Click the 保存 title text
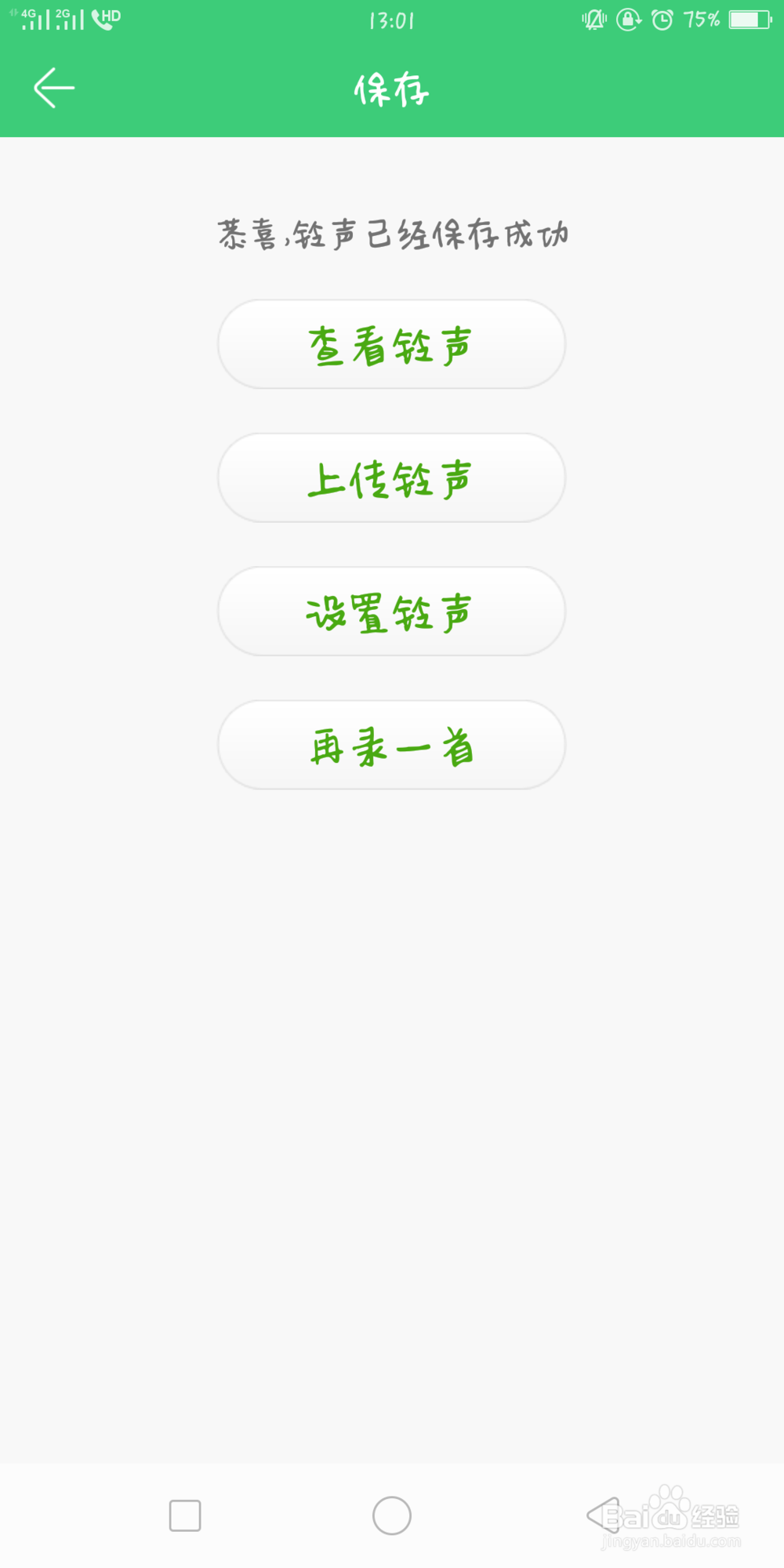784x1568 pixels. point(391,88)
